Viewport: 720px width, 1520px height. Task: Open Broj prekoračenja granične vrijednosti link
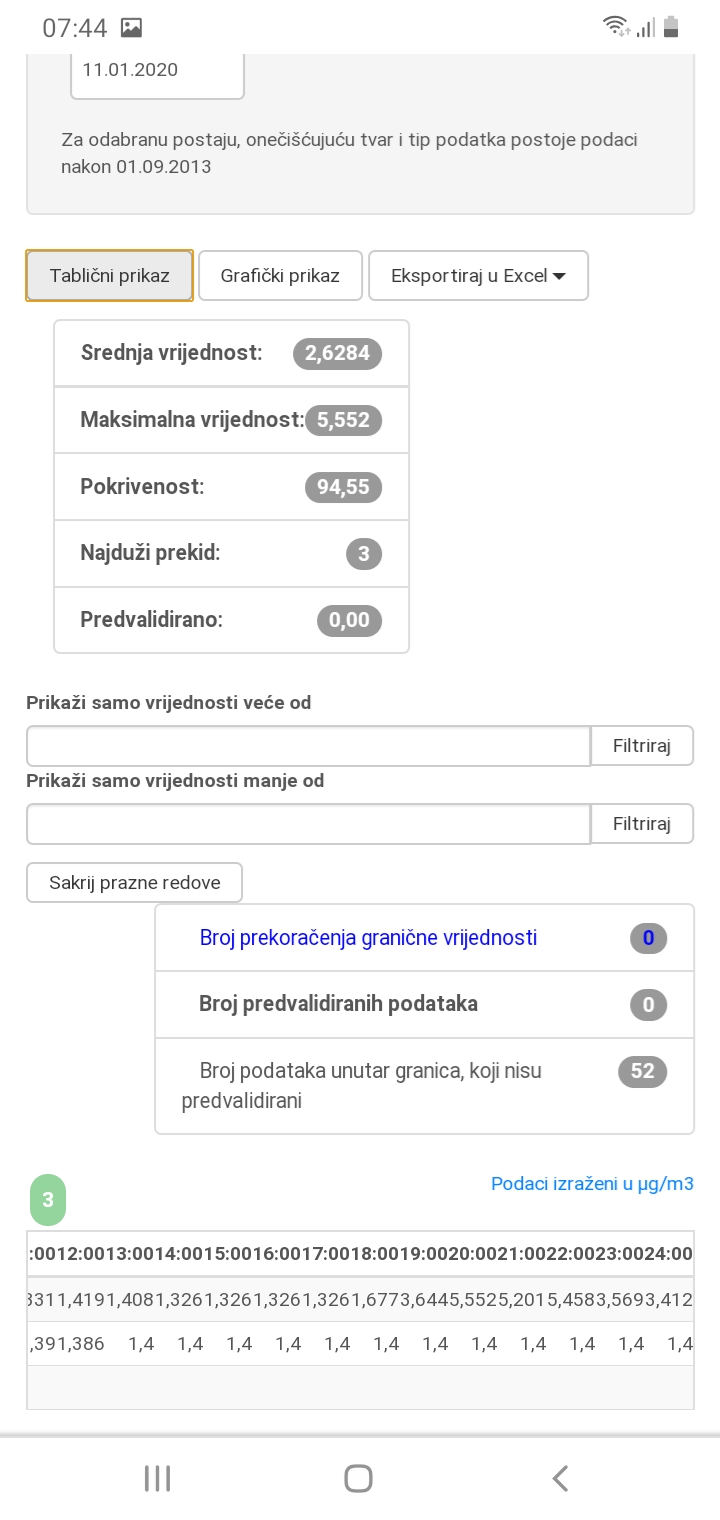pos(368,938)
